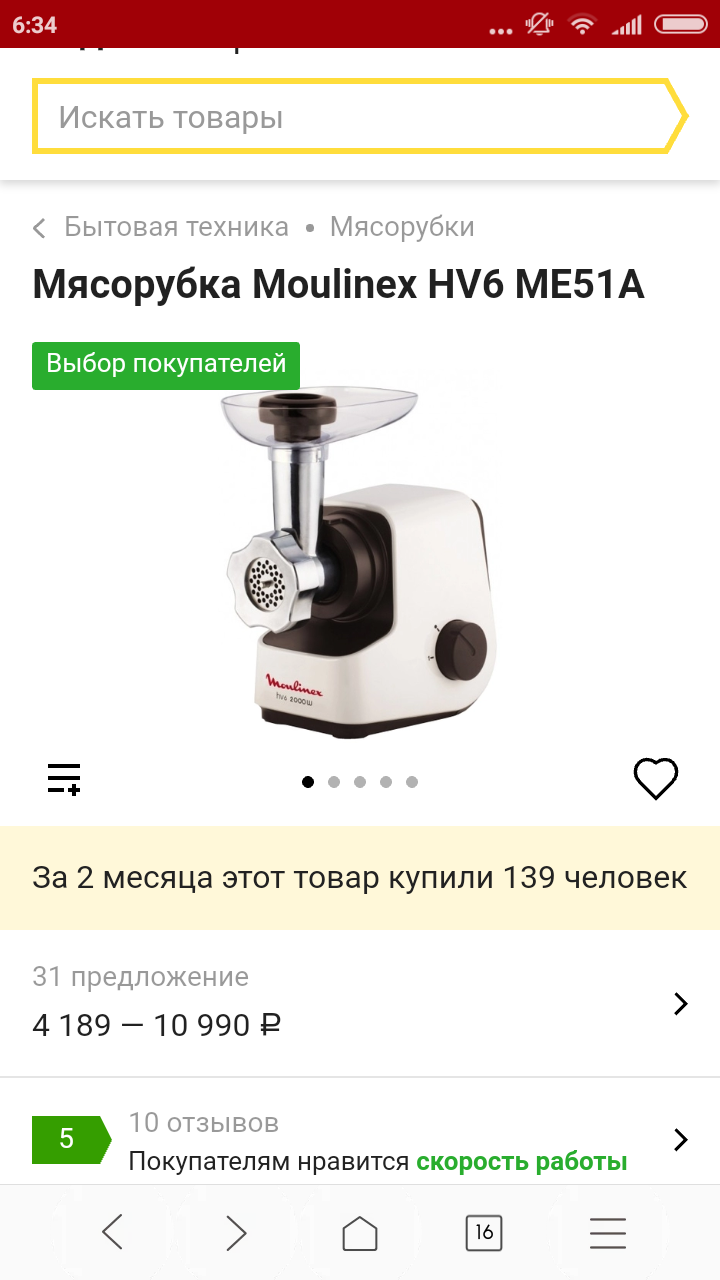Open the browser tab switcher showing 16
The image size is (720, 1280).
click(484, 1233)
